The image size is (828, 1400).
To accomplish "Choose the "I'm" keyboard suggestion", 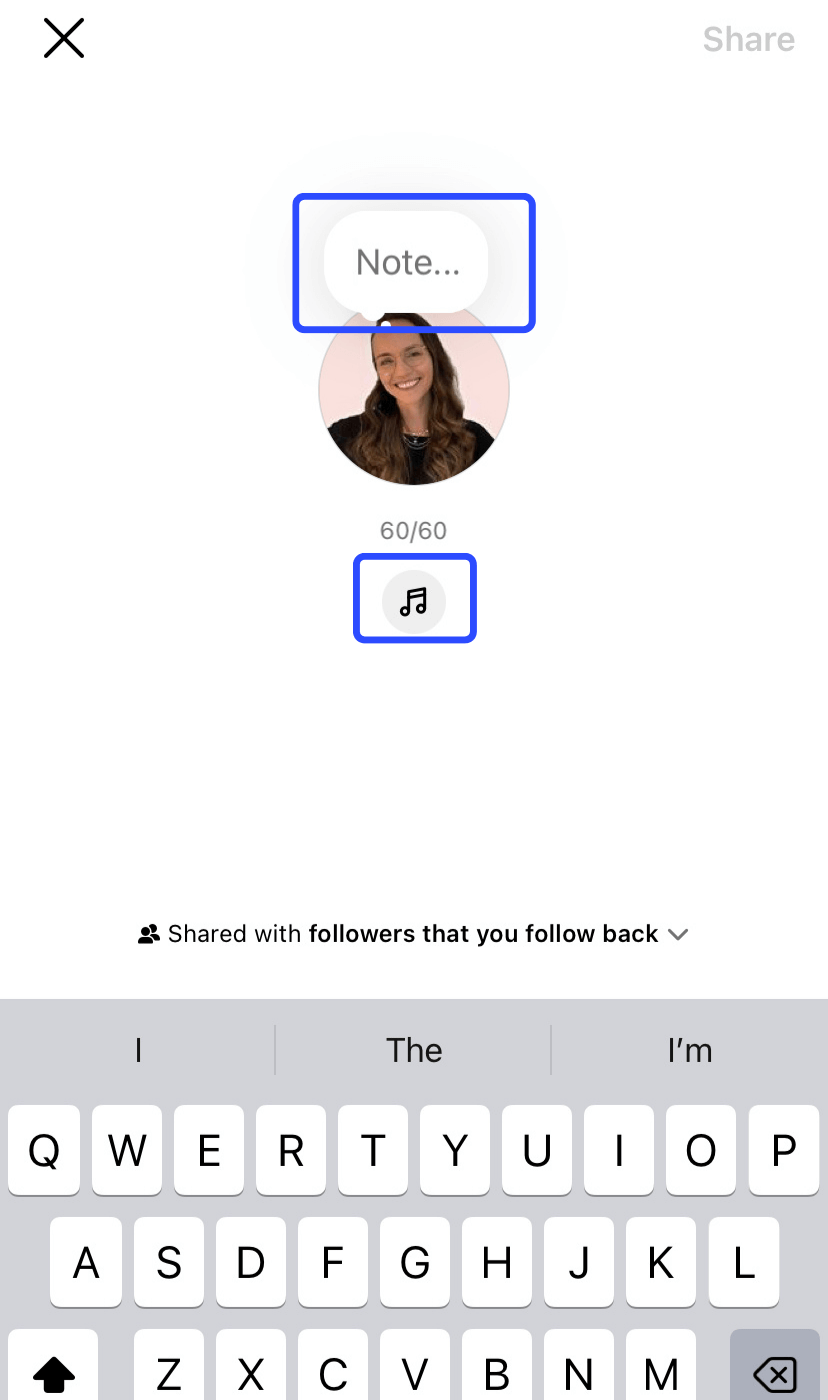I will 689,1050.
